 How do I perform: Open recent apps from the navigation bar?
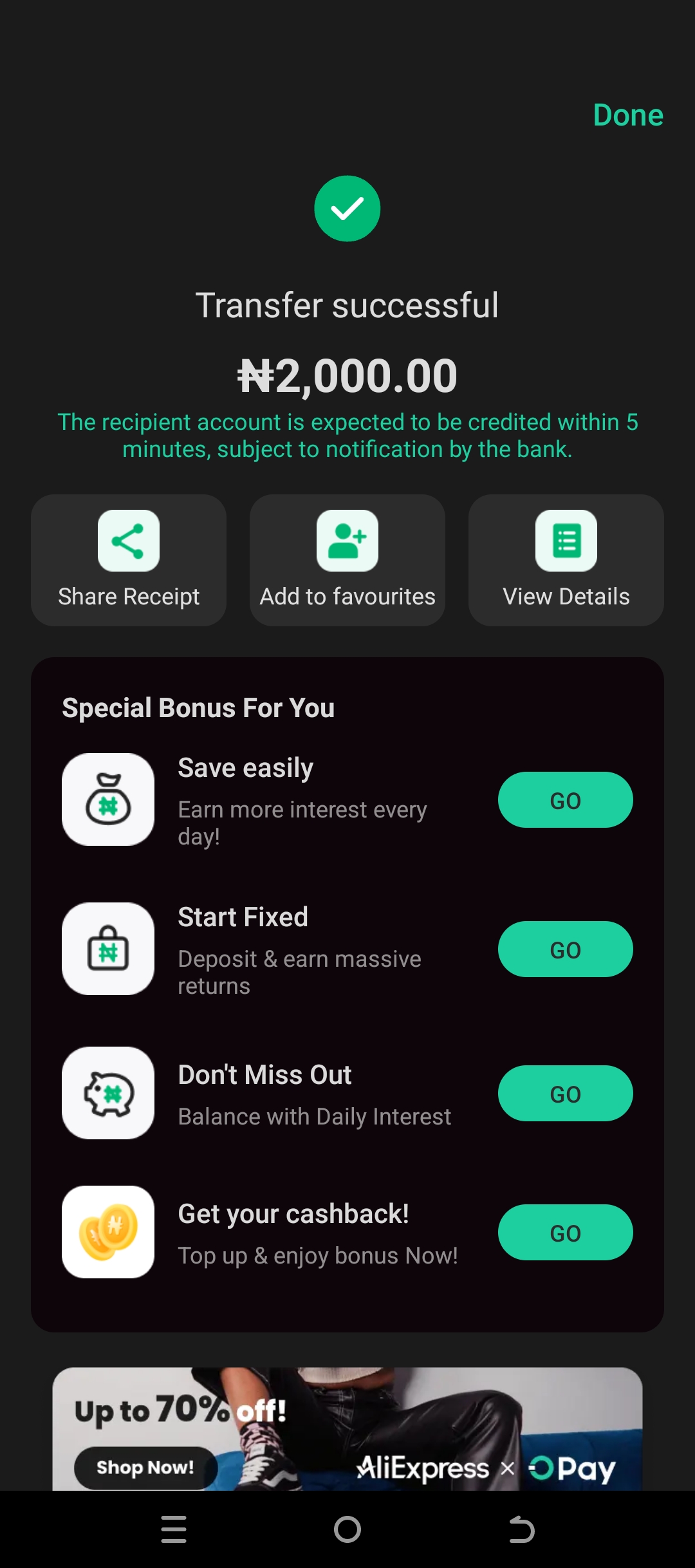click(x=174, y=1529)
